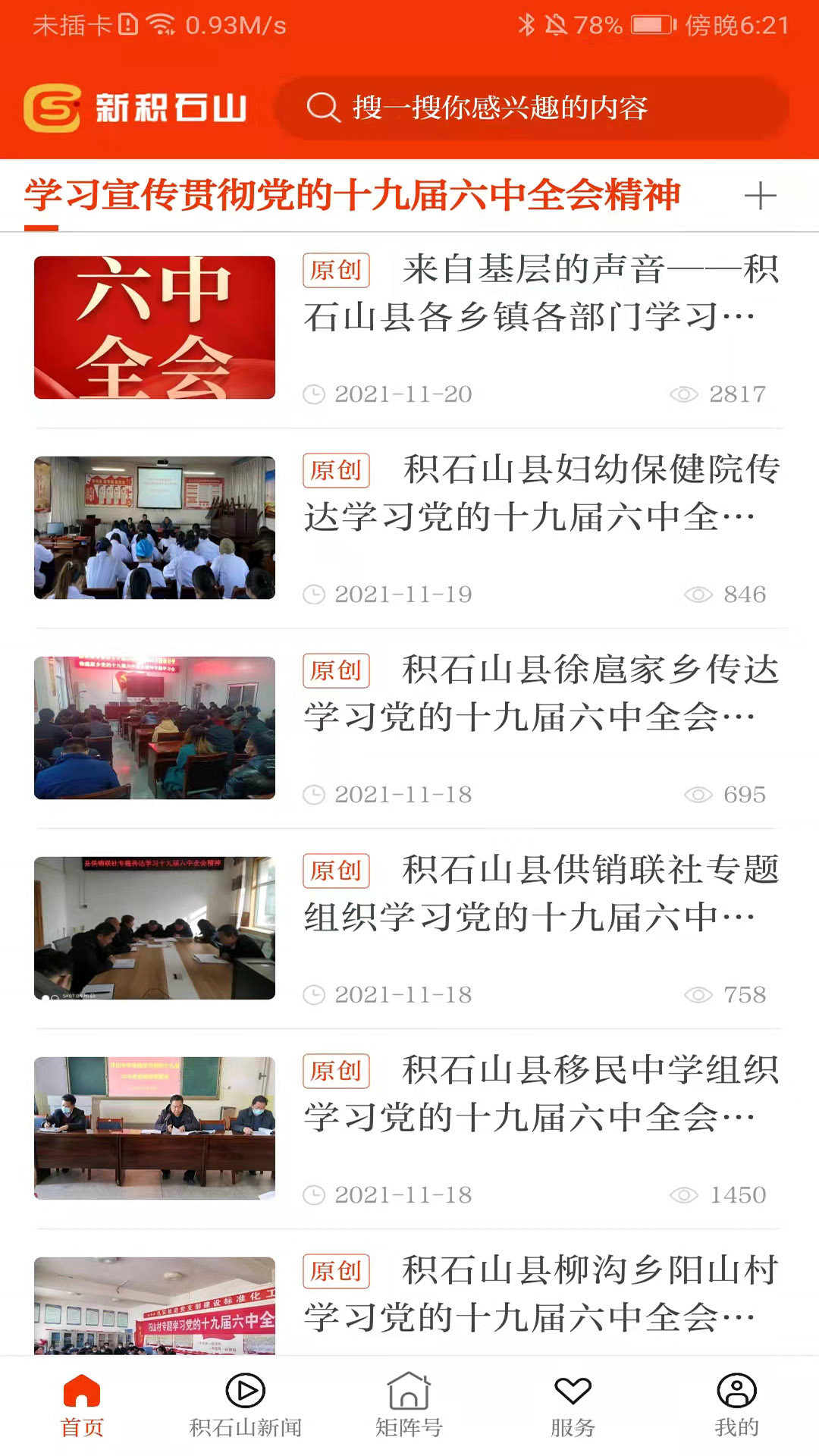819x1456 pixels.
Task: Open the 六中全会 article thumbnail
Action: [x=155, y=328]
